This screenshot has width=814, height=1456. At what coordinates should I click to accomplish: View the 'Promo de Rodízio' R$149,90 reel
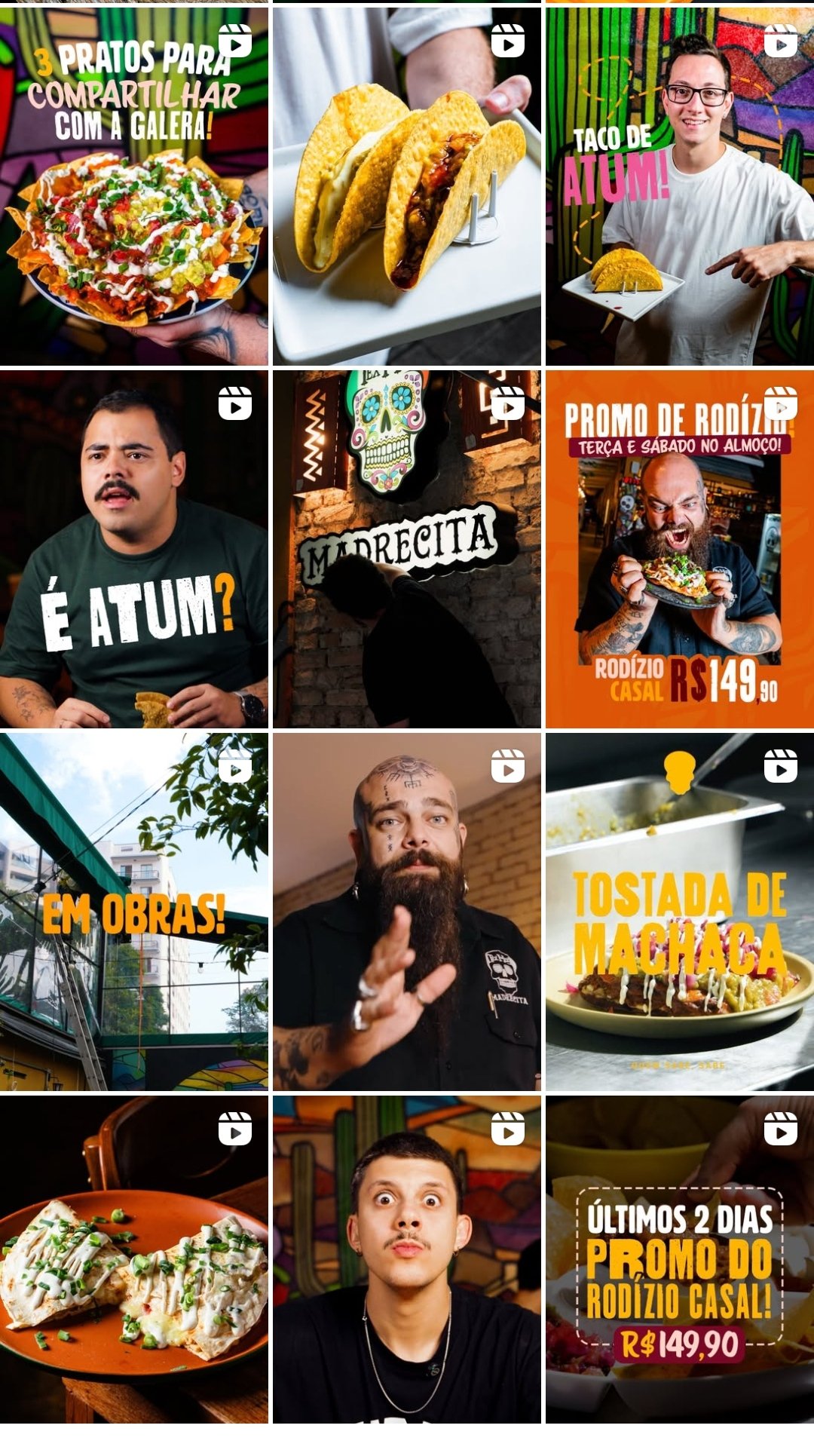tap(680, 549)
